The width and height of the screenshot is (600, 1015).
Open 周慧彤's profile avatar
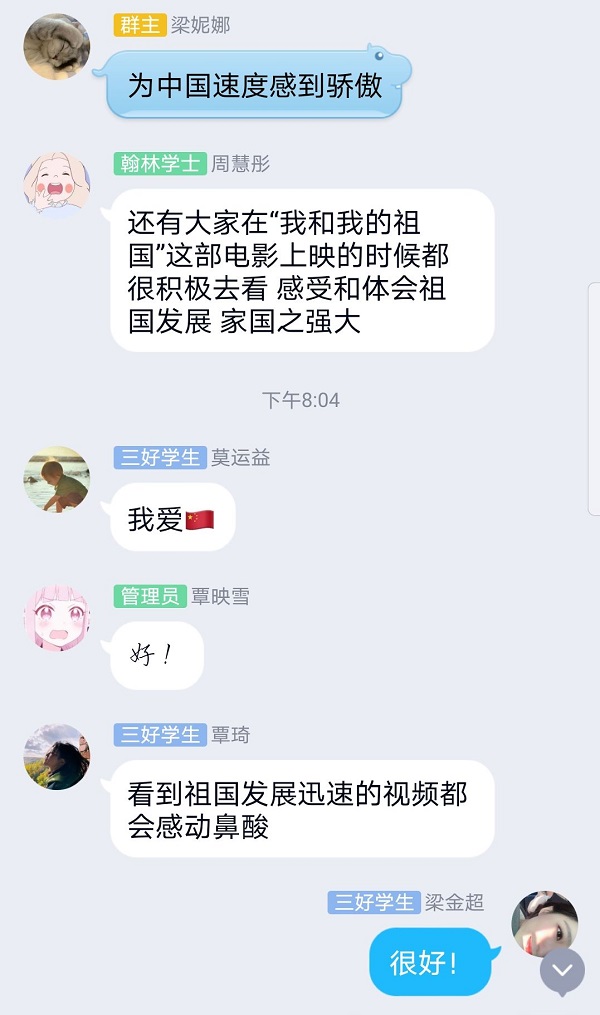click(x=57, y=185)
